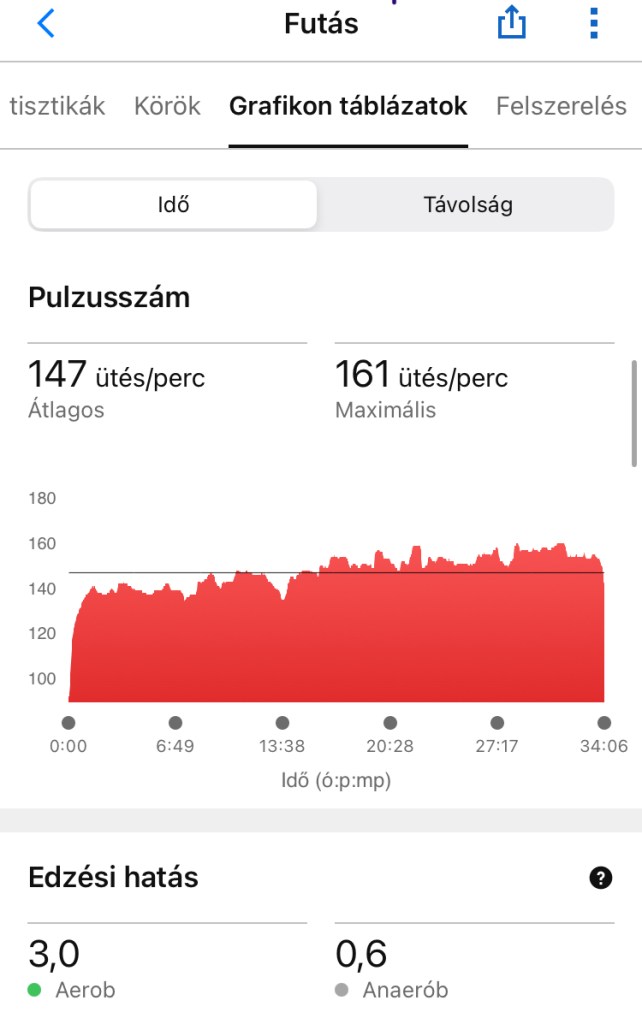Go back from the Futás activity
The width and height of the screenshot is (642, 1024).
click(x=45, y=24)
